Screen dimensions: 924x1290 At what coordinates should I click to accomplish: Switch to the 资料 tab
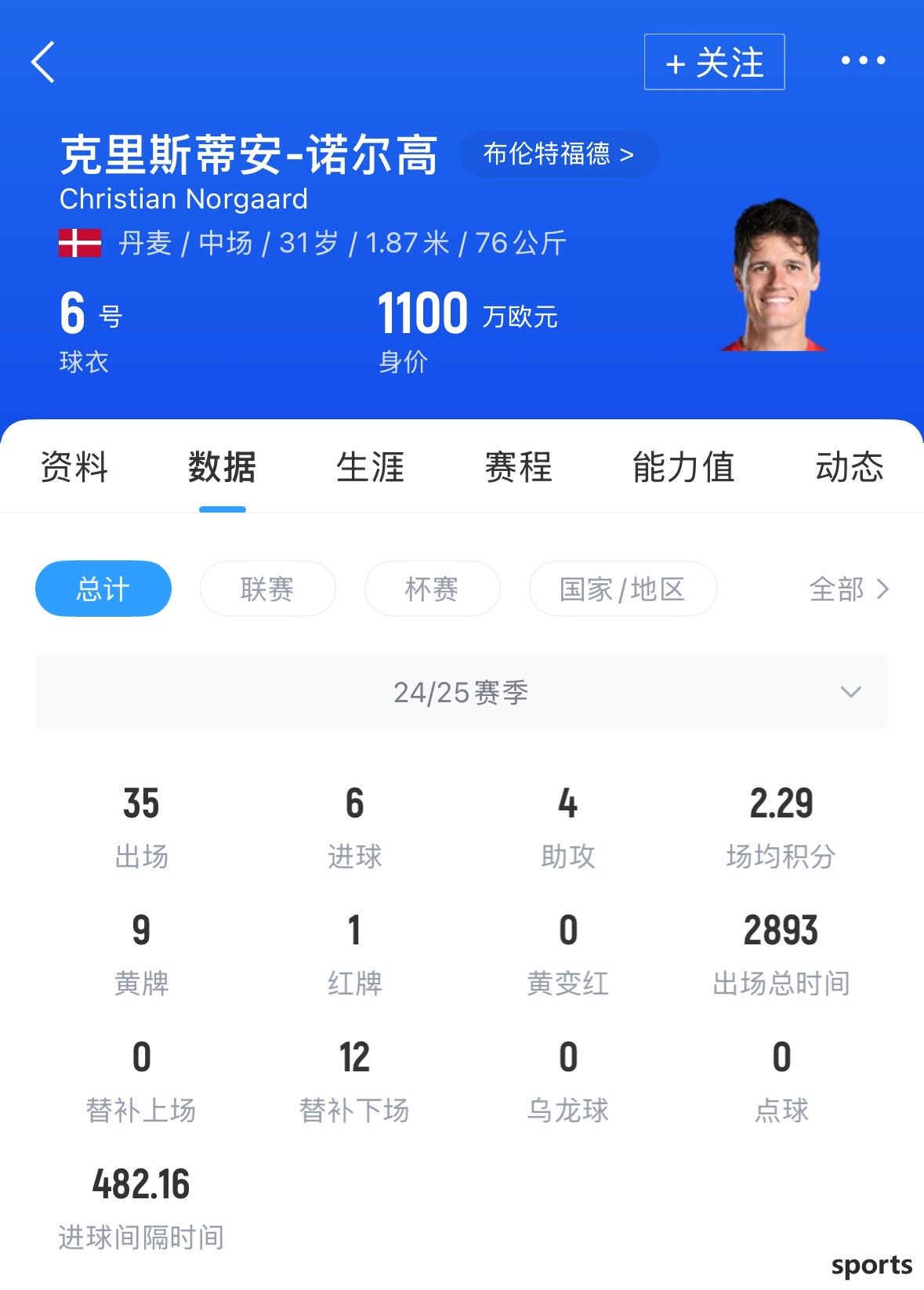point(74,467)
